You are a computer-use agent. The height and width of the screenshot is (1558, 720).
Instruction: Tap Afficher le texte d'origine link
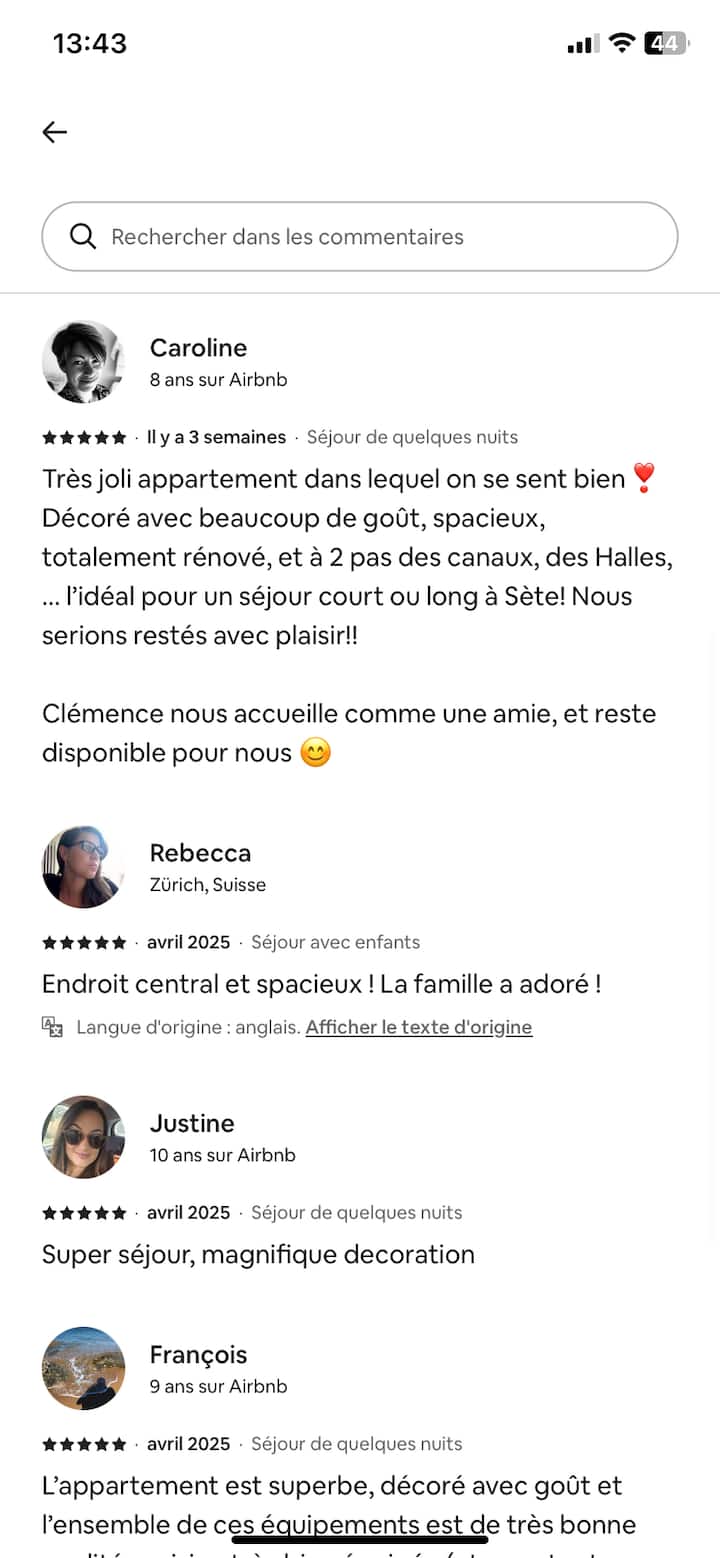pyautogui.click(x=418, y=1027)
